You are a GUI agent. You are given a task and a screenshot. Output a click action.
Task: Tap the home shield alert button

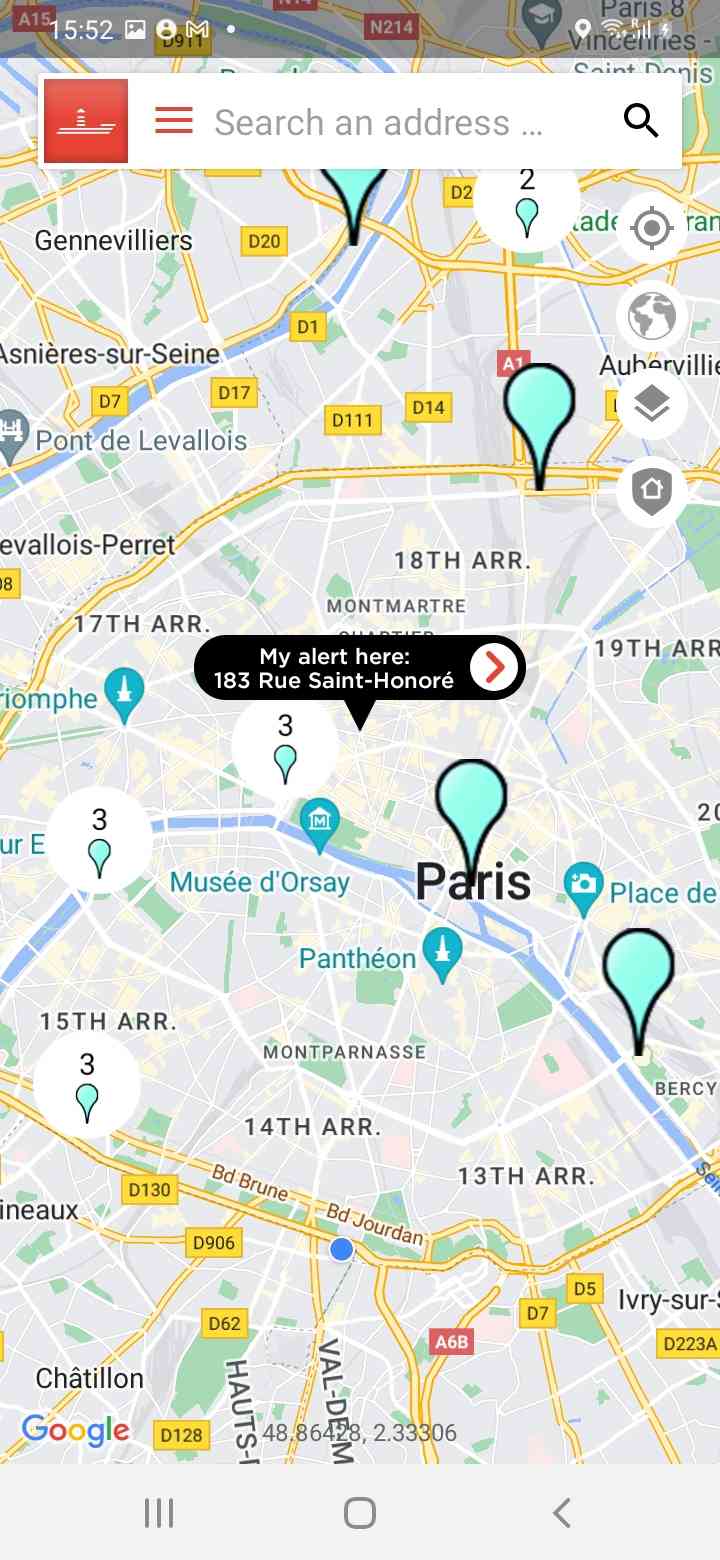point(652,491)
